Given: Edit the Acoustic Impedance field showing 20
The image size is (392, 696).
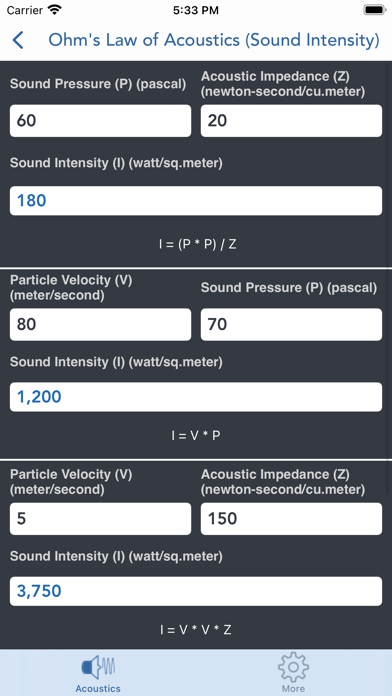Looking at the screenshot, I should [x=291, y=121].
